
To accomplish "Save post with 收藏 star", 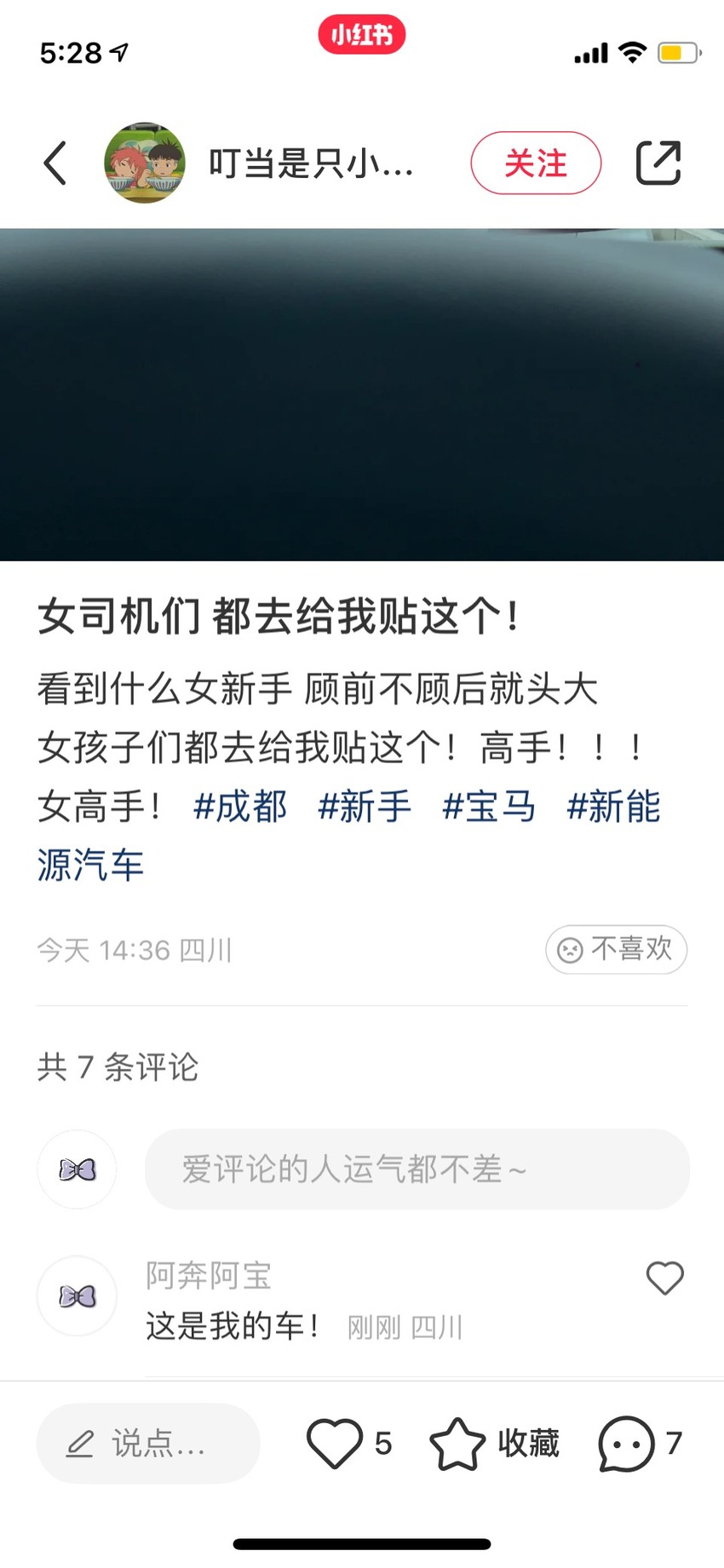I will click(457, 1444).
